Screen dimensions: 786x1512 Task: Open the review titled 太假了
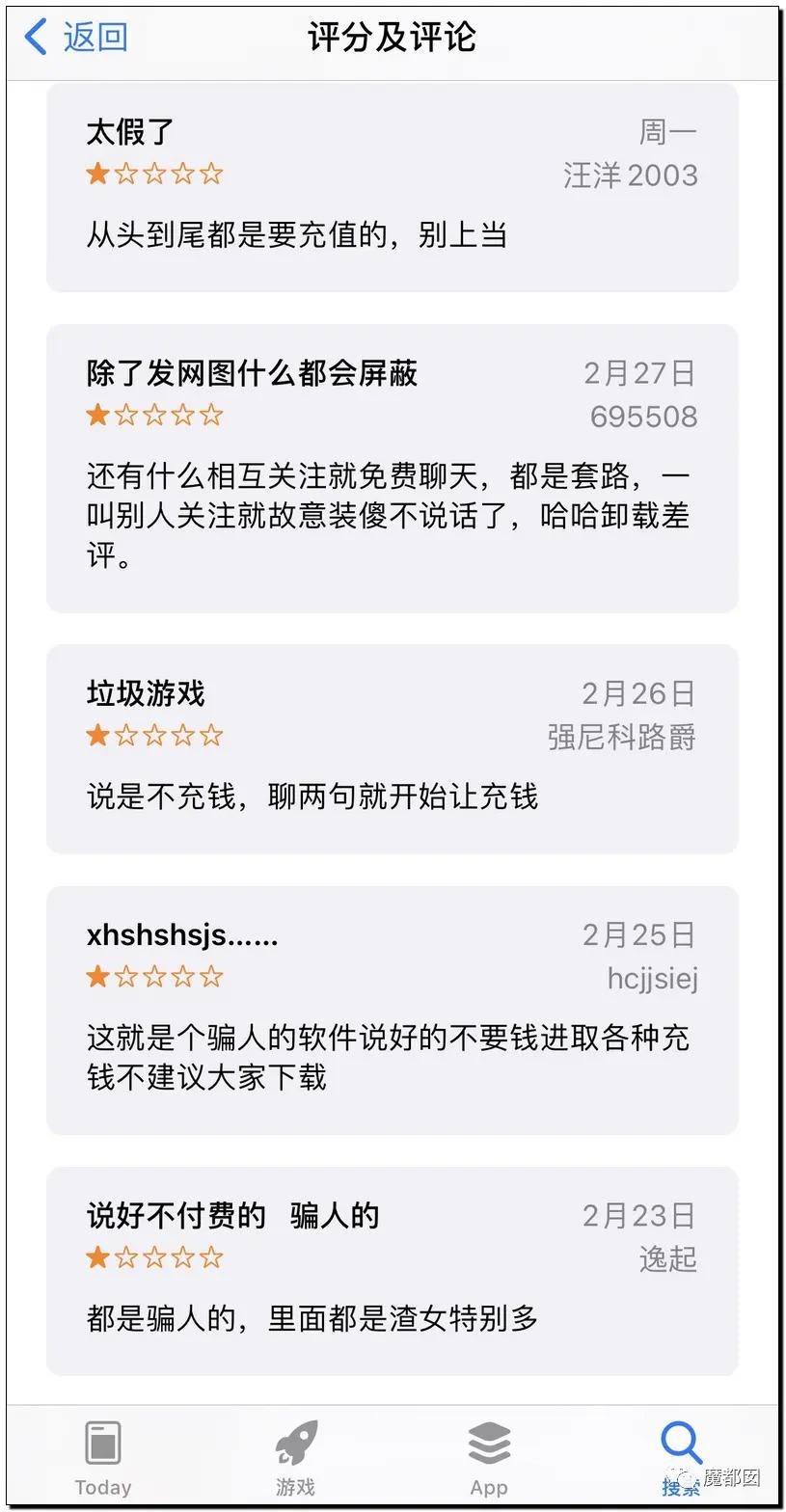pyautogui.click(x=392, y=187)
